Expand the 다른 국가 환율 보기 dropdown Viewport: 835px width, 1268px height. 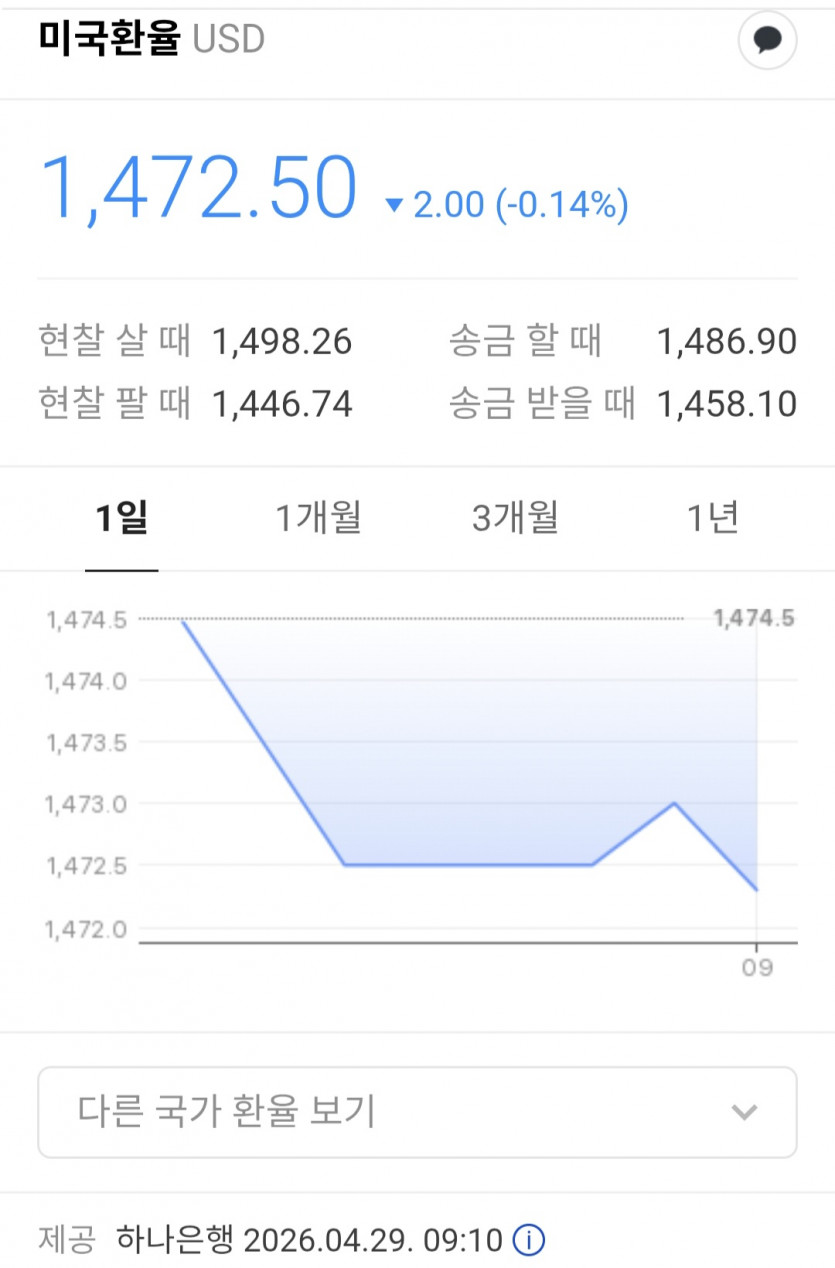point(417,1112)
